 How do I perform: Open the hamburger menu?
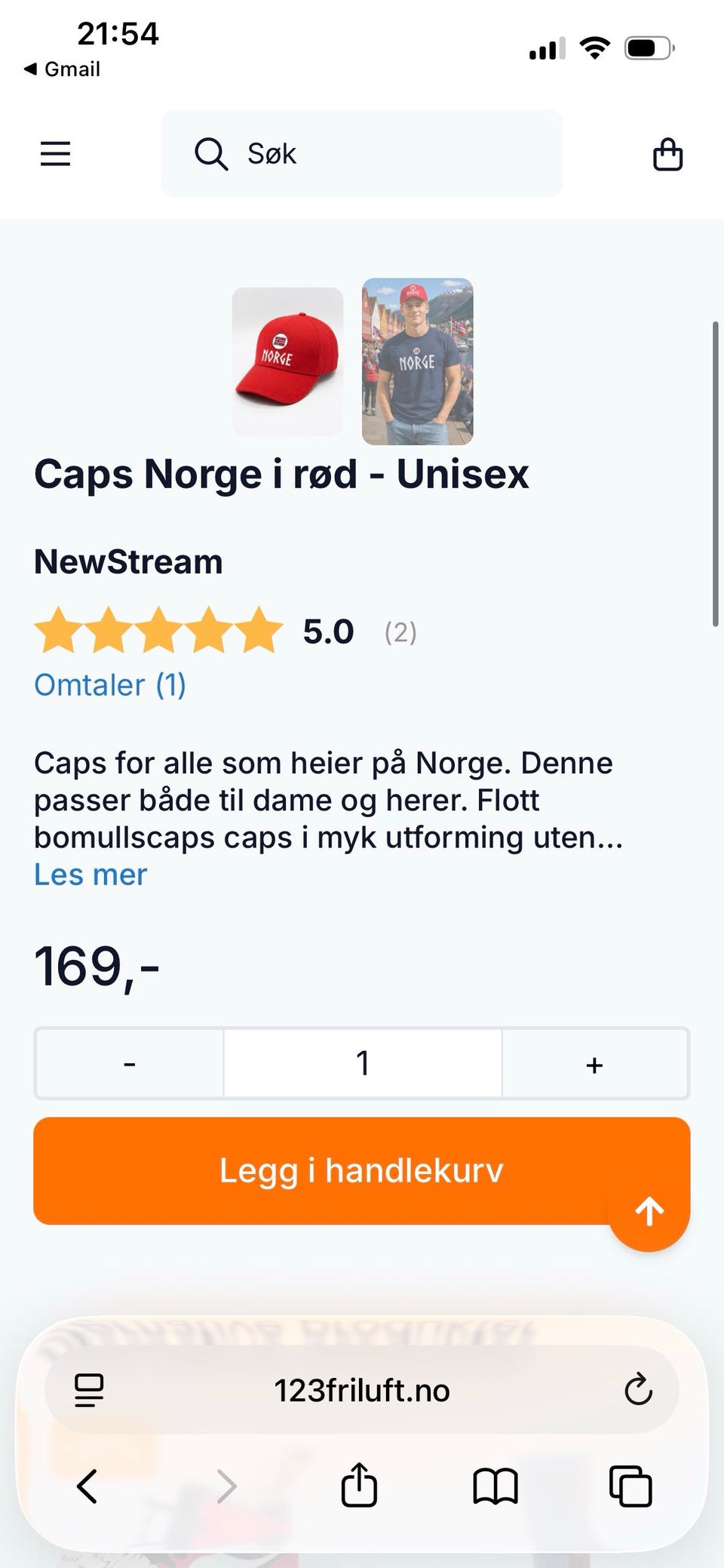tap(55, 154)
